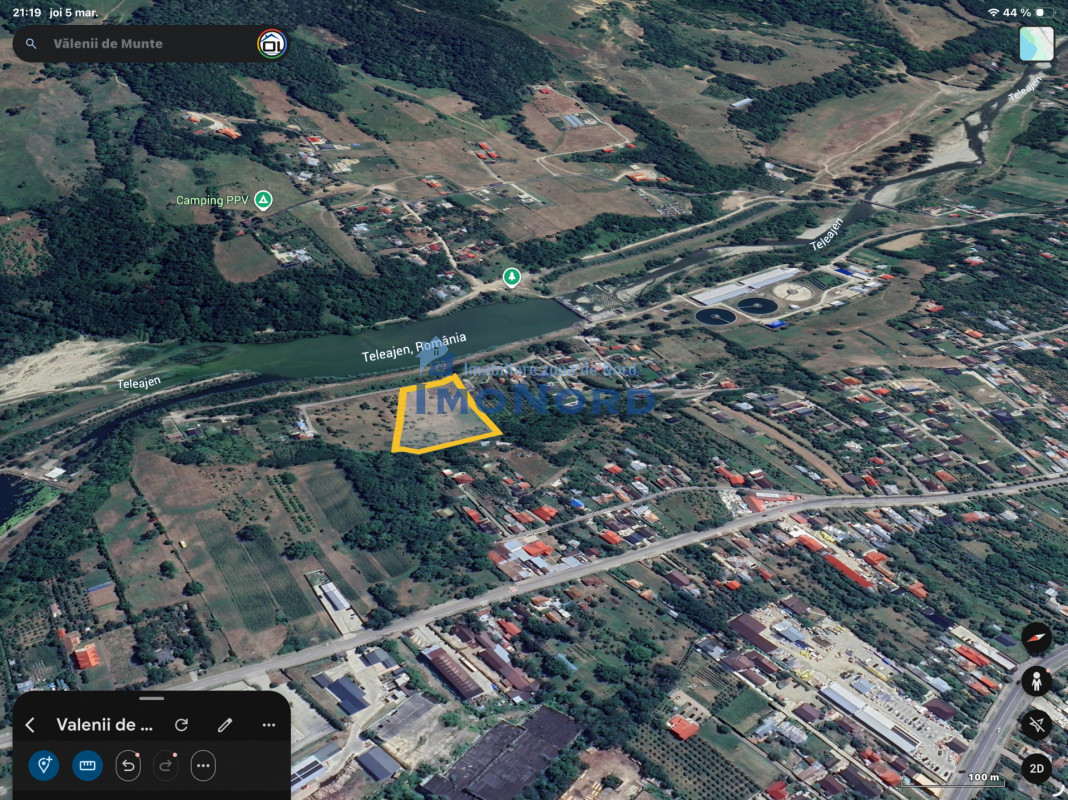Redo the last undone edit
Viewport: 1068px width, 800px height.
[165, 767]
